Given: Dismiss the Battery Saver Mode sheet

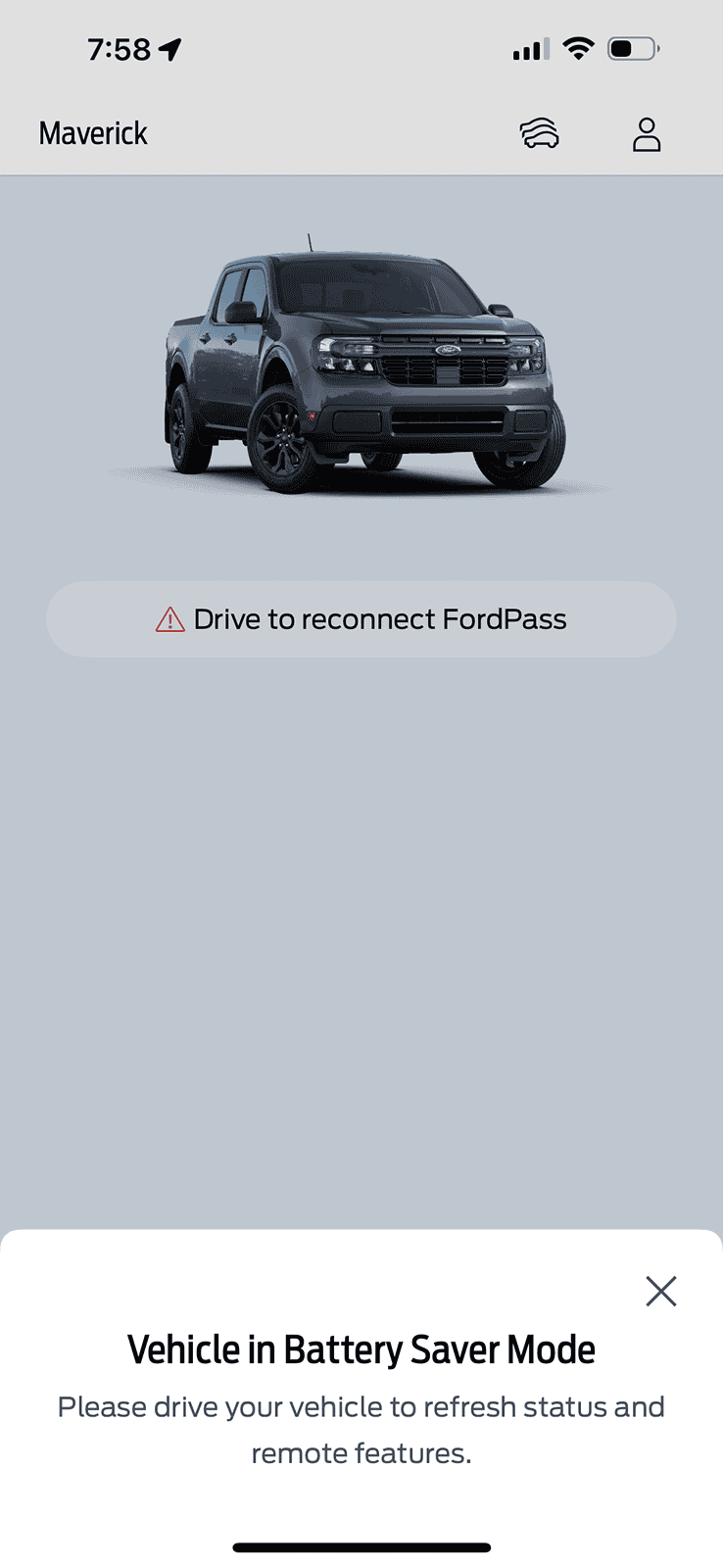Looking at the screenshot, I should click(661, 1292).
